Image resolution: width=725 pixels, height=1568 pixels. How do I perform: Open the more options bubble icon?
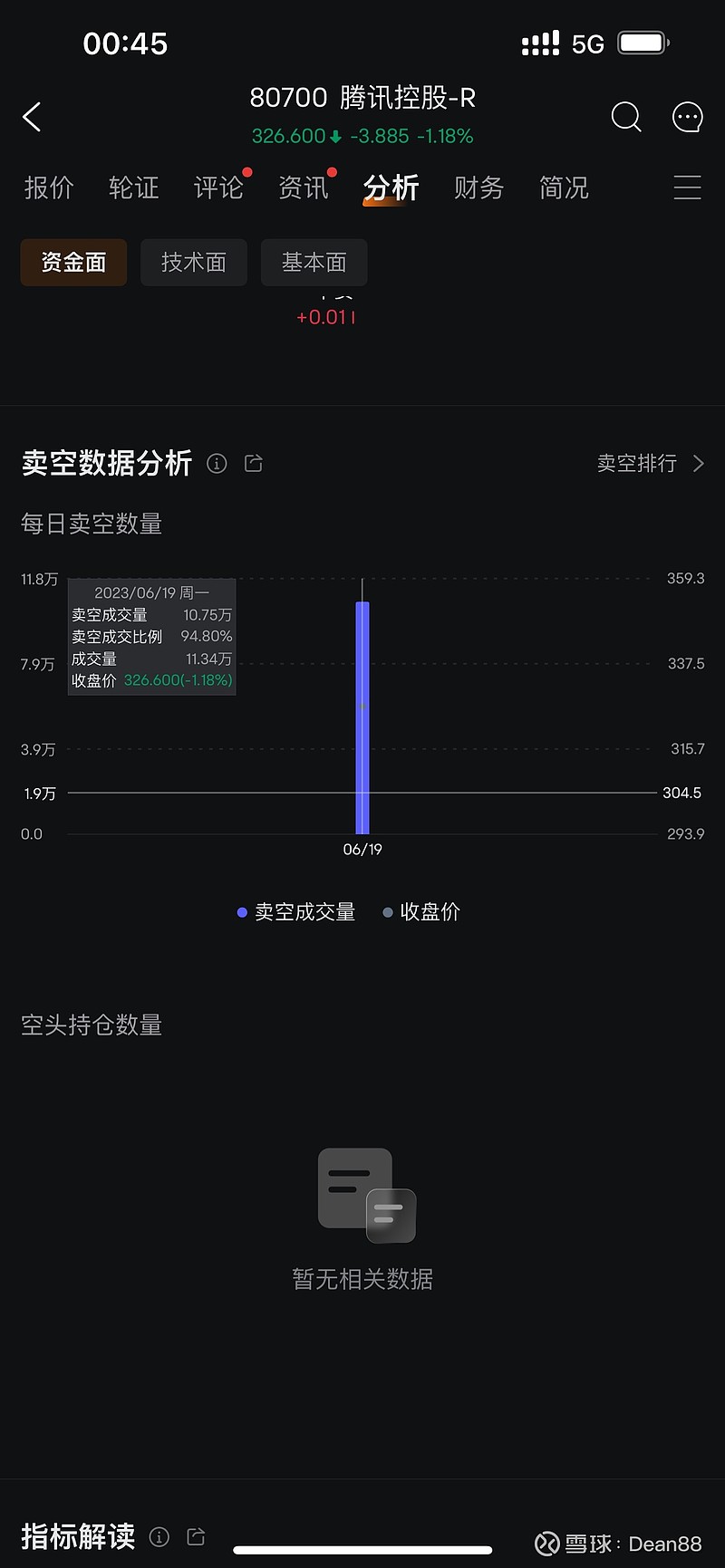(x=687, y=116)
